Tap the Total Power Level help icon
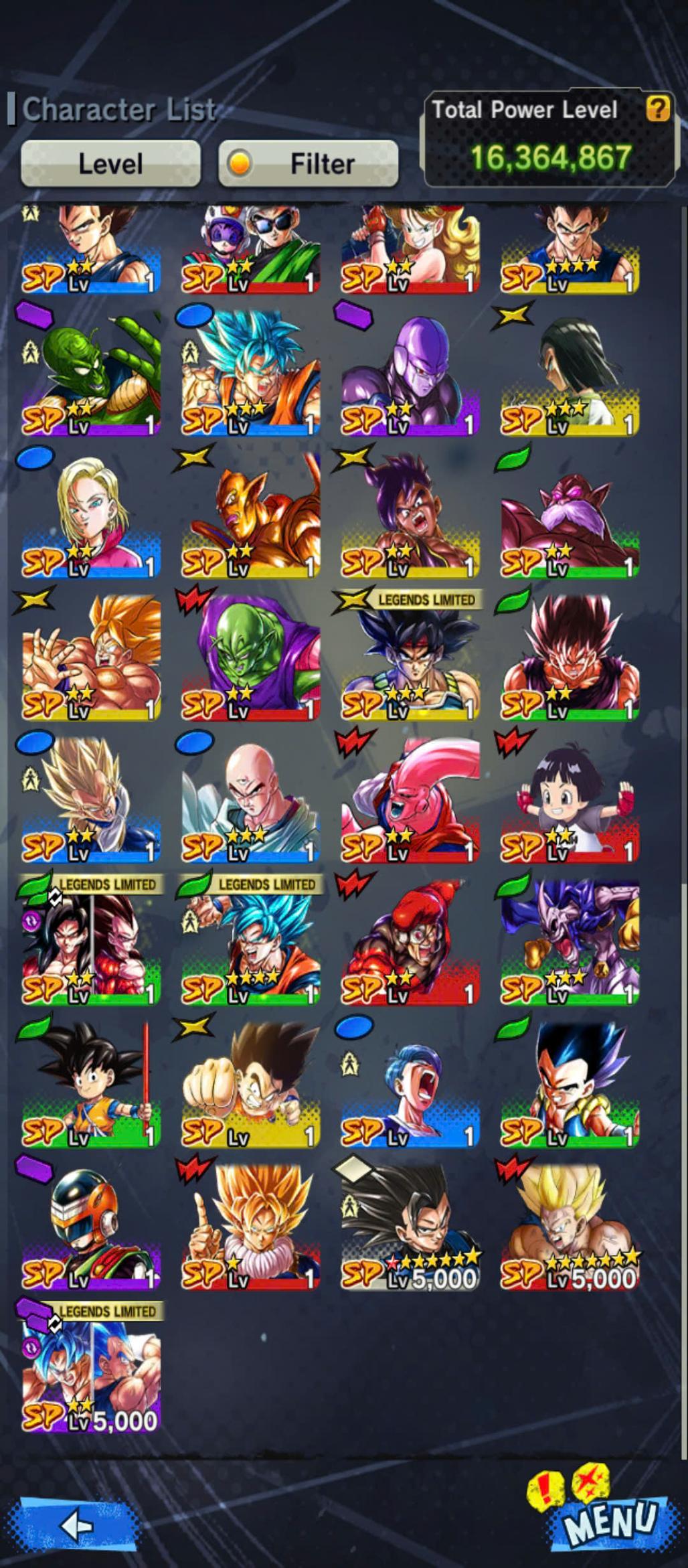This screenshot has width=688, height=1568. coord(657,108)
